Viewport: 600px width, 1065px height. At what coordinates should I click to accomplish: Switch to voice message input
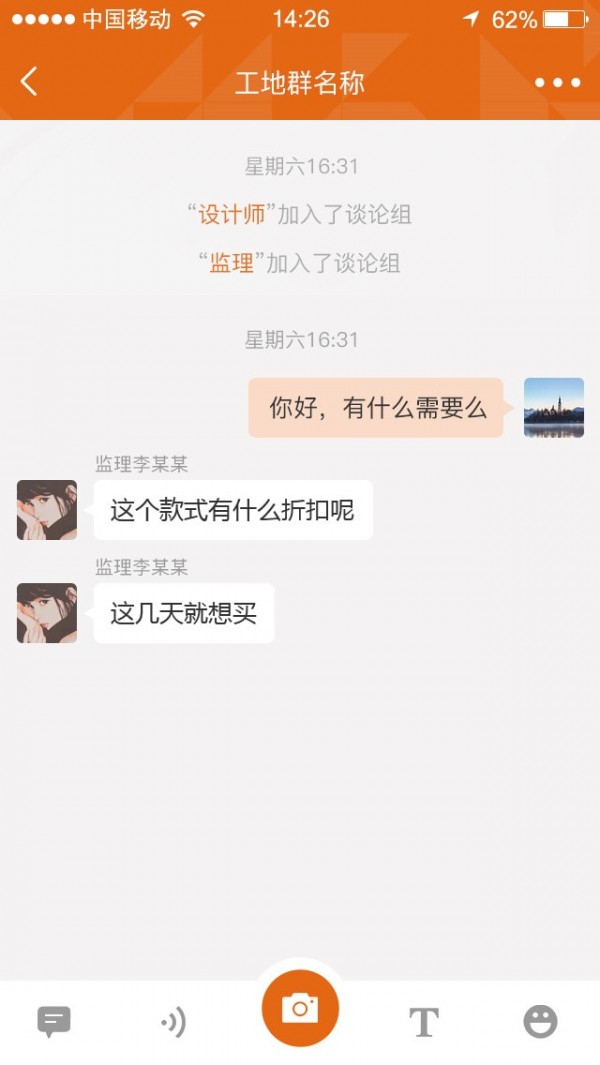[174, 1022]
